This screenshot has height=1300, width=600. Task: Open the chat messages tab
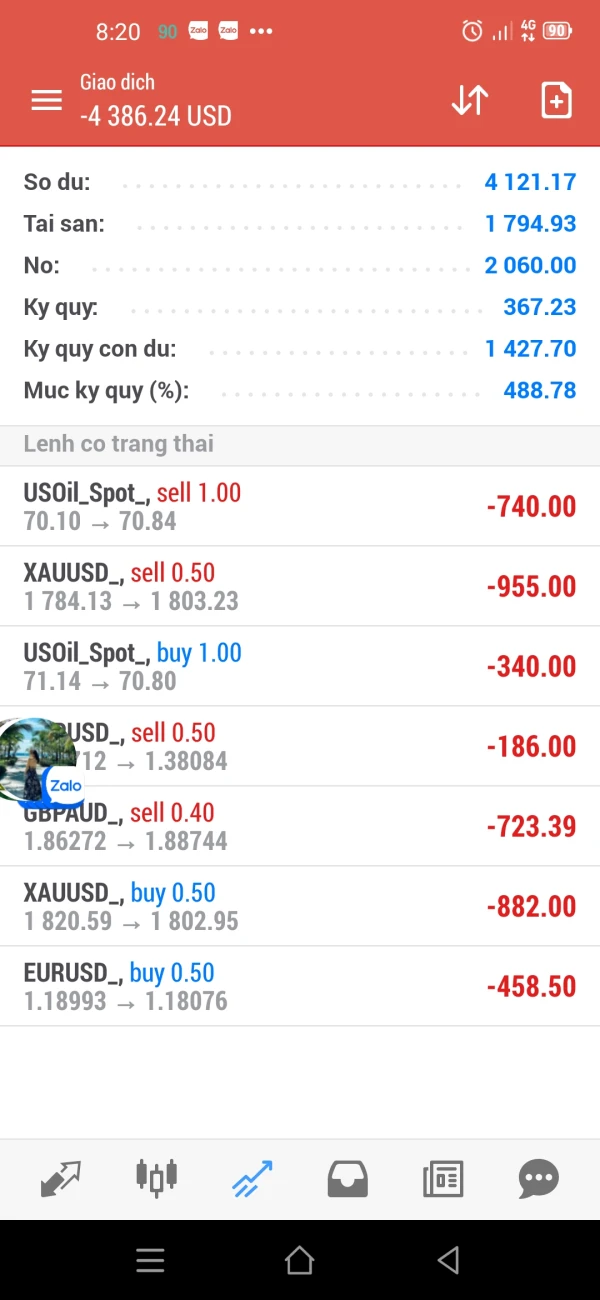point(538,1179)
